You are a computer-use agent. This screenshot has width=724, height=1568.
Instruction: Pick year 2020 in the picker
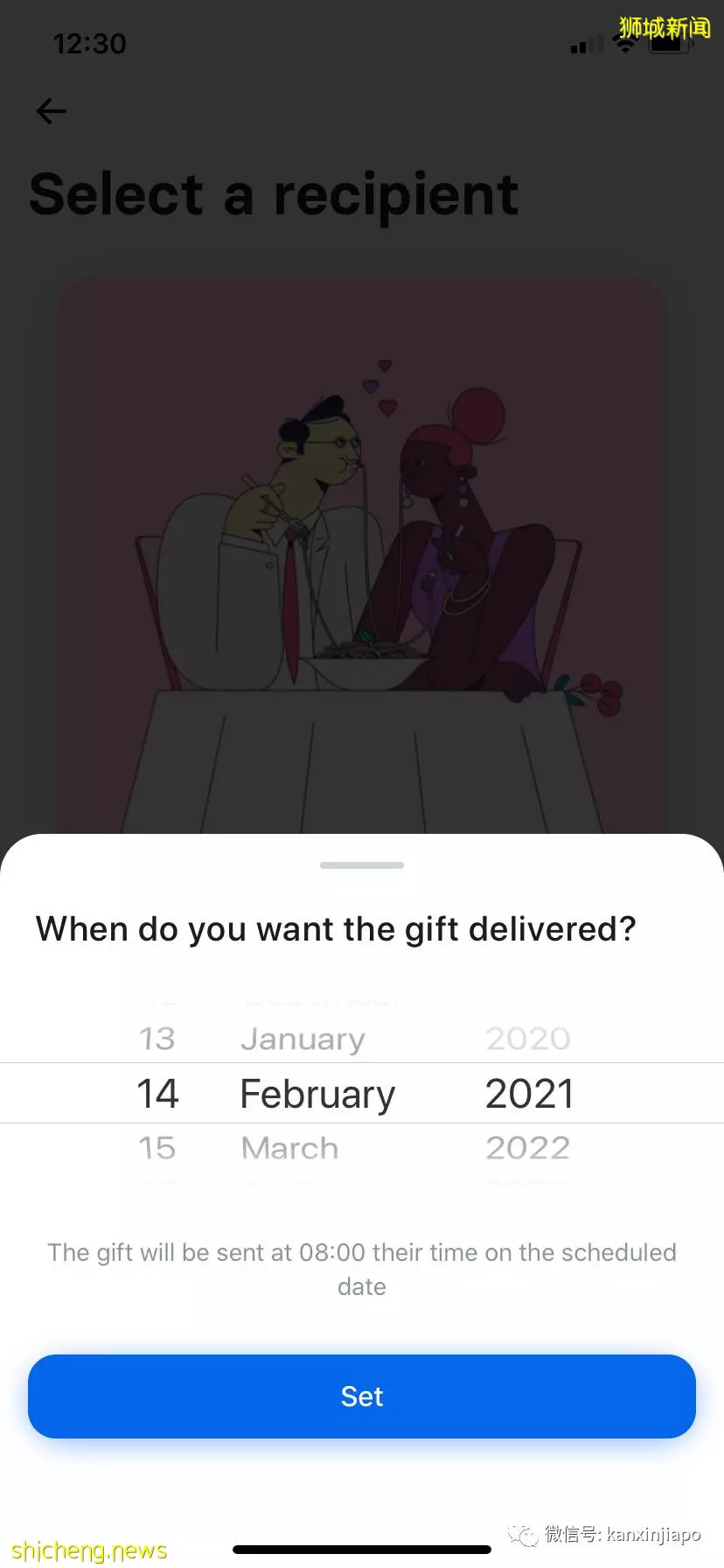[528, 1039]
